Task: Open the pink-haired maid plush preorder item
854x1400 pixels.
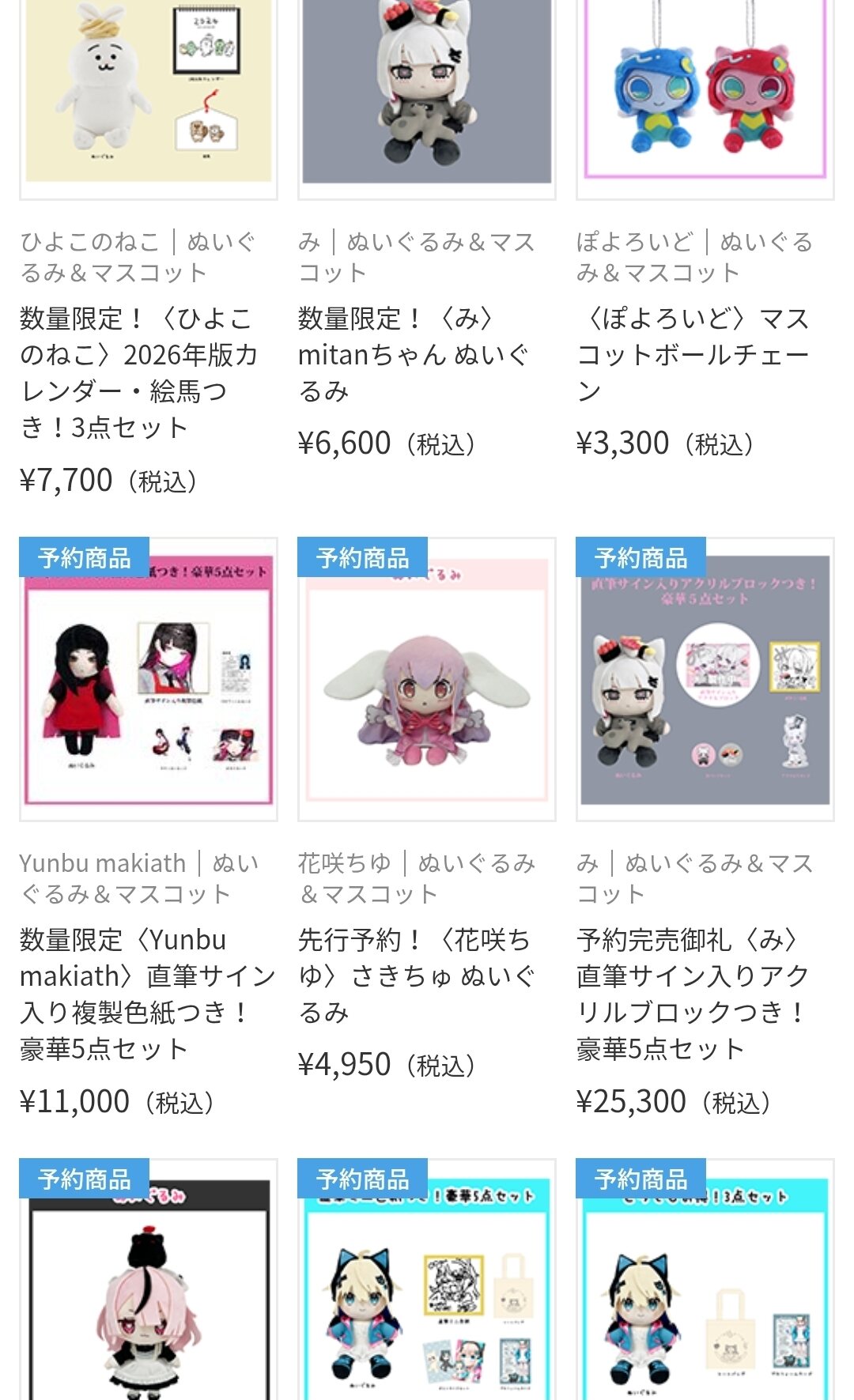Action: (x=149, y=1280)
